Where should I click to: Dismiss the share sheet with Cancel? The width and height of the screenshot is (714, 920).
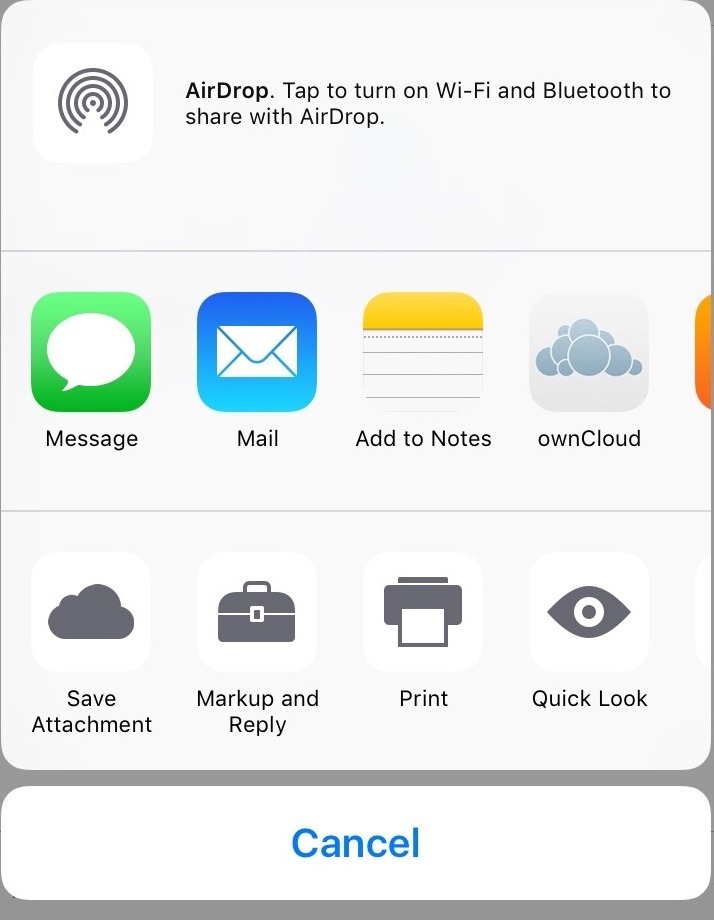[x=356, y=843]
